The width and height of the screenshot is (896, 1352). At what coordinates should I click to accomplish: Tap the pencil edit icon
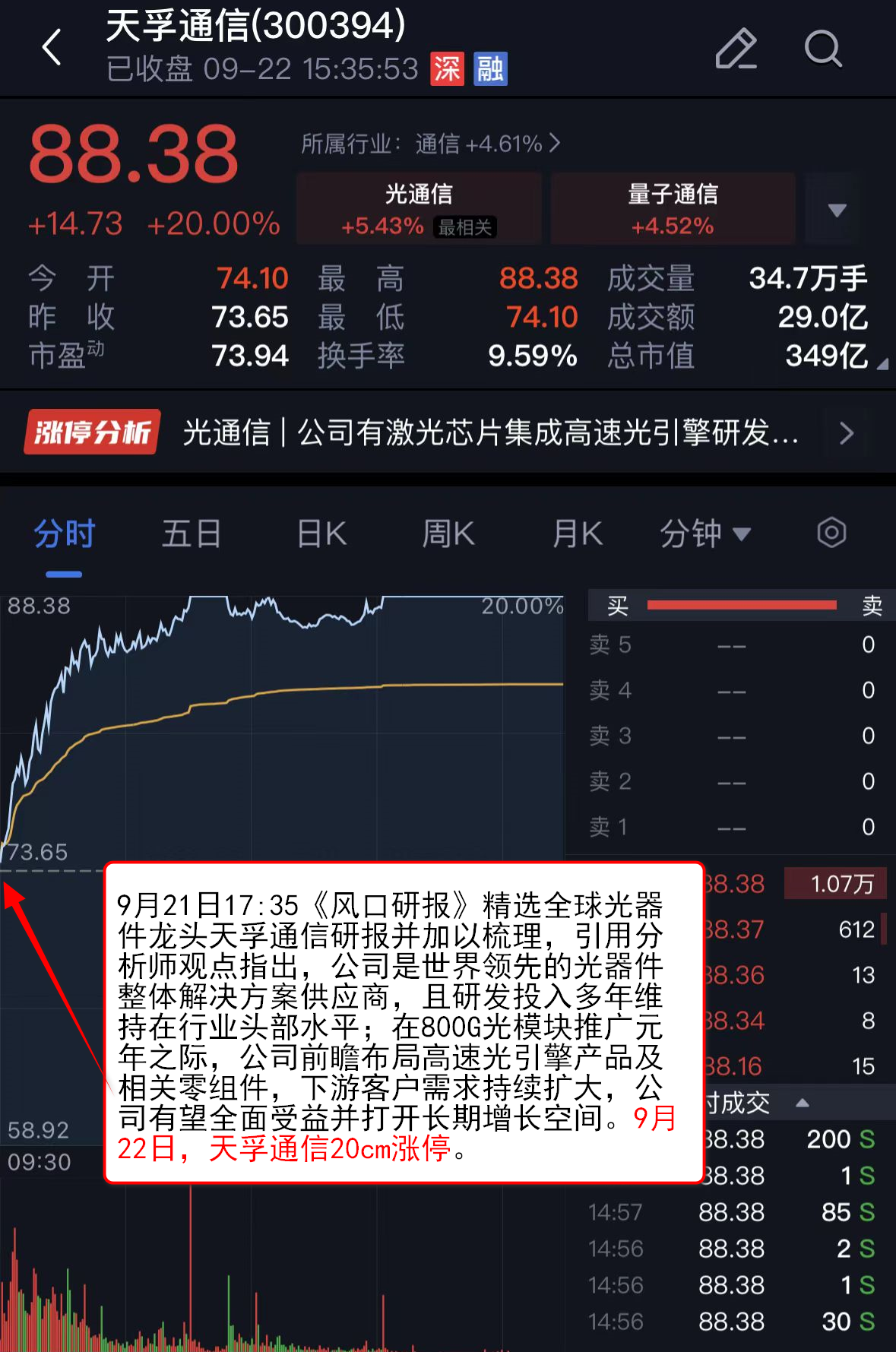tap(736, 49)
